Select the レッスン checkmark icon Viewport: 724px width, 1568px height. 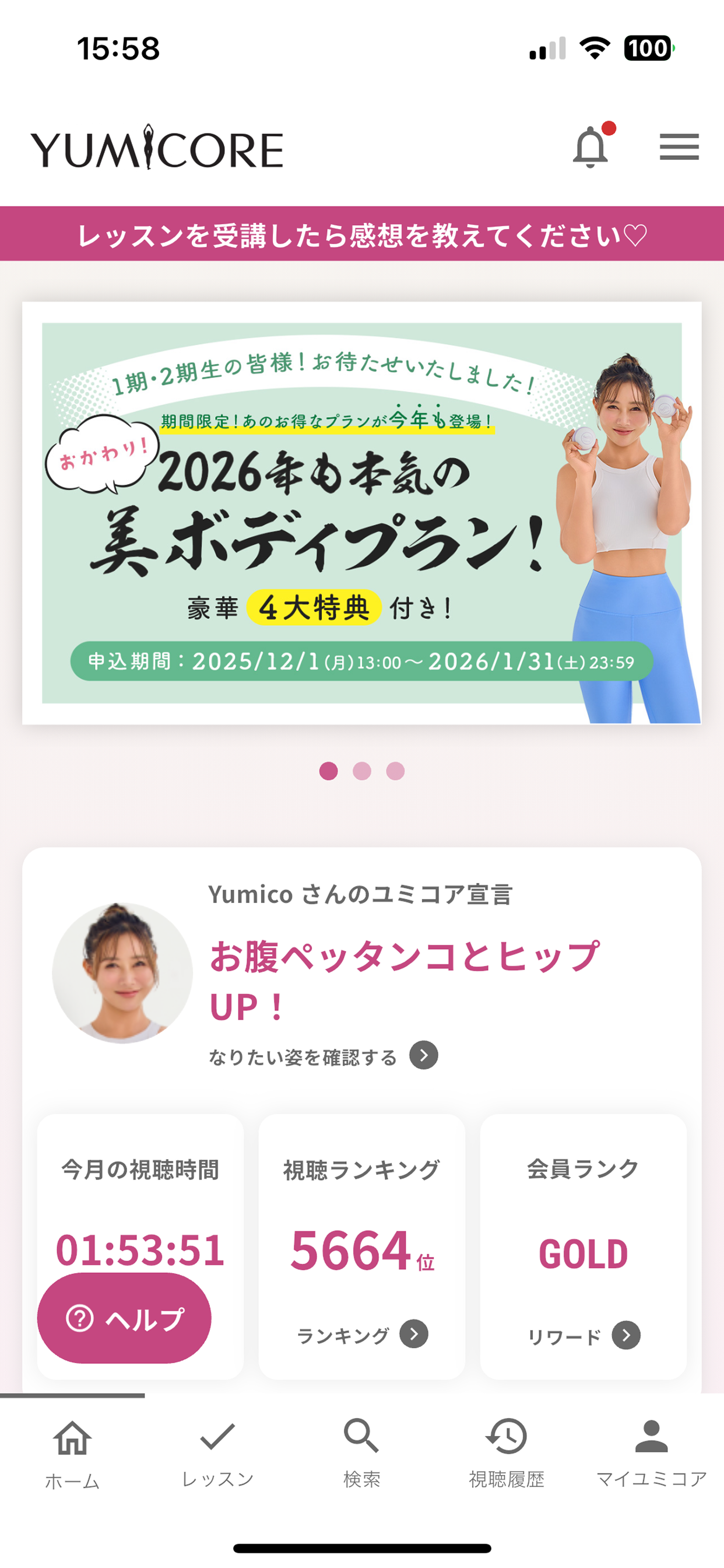[217, 1437]
